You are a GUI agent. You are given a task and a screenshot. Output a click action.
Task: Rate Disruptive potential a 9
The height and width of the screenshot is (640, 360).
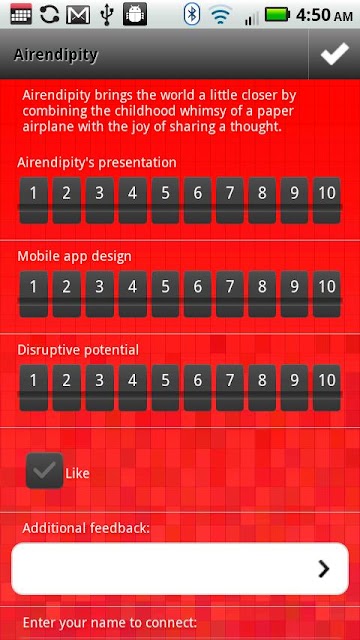point(294,387)
